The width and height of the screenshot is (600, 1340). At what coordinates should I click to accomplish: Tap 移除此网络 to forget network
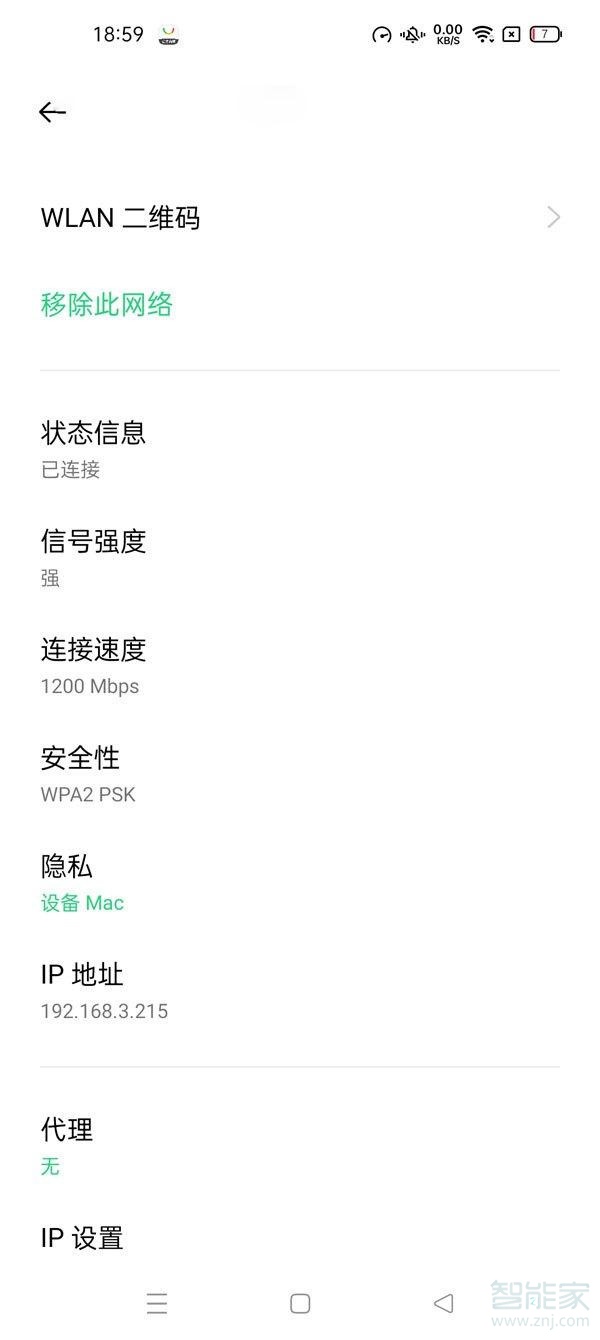tap(107, 304)
